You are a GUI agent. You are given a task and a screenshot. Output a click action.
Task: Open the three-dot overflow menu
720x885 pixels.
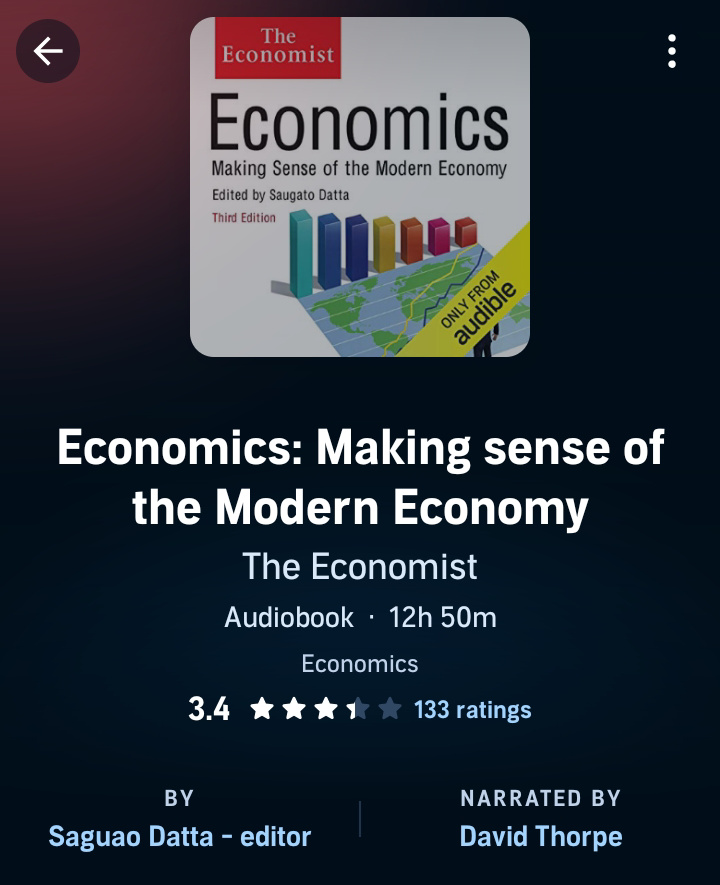click(672, 52)
